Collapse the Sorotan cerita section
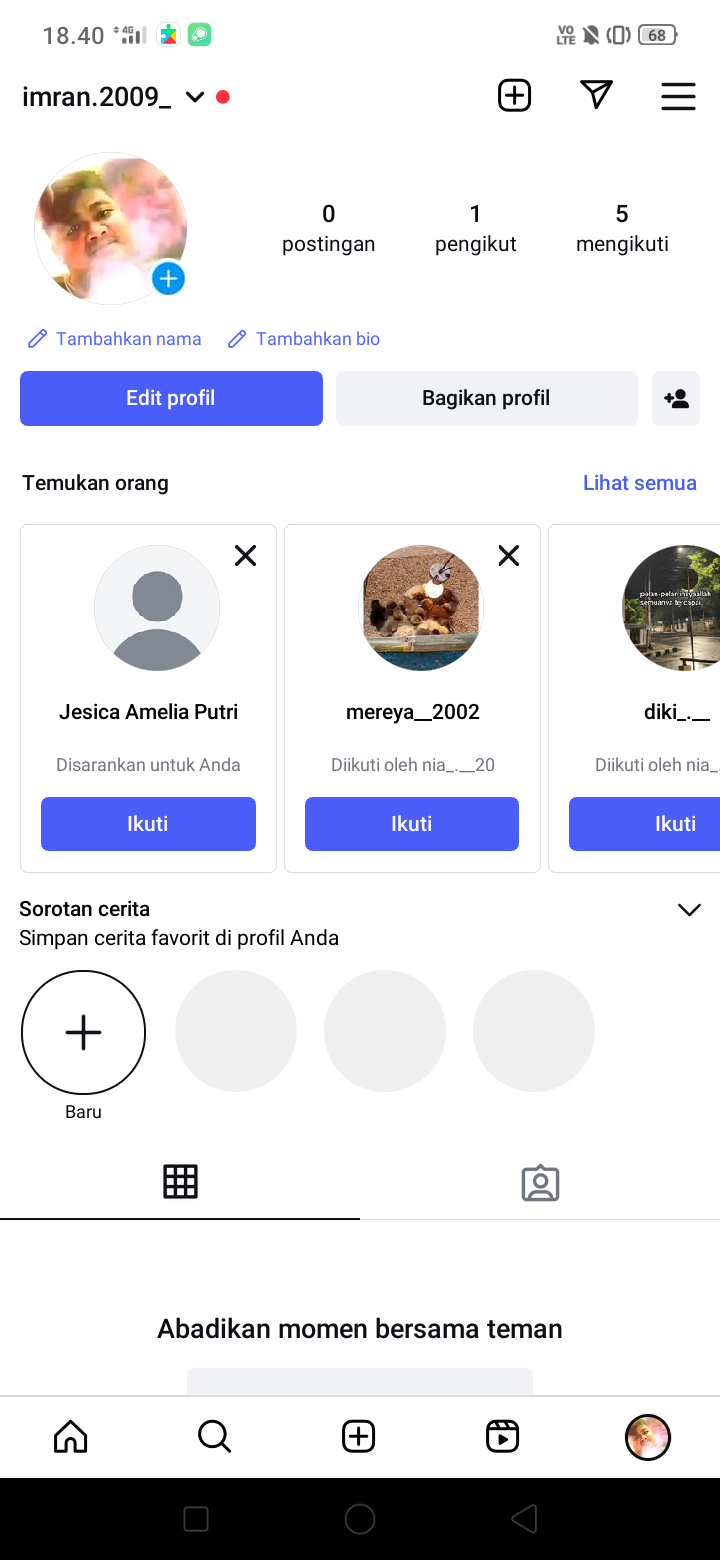Screen dimensions: 720x1560 (x=689, y=910)
